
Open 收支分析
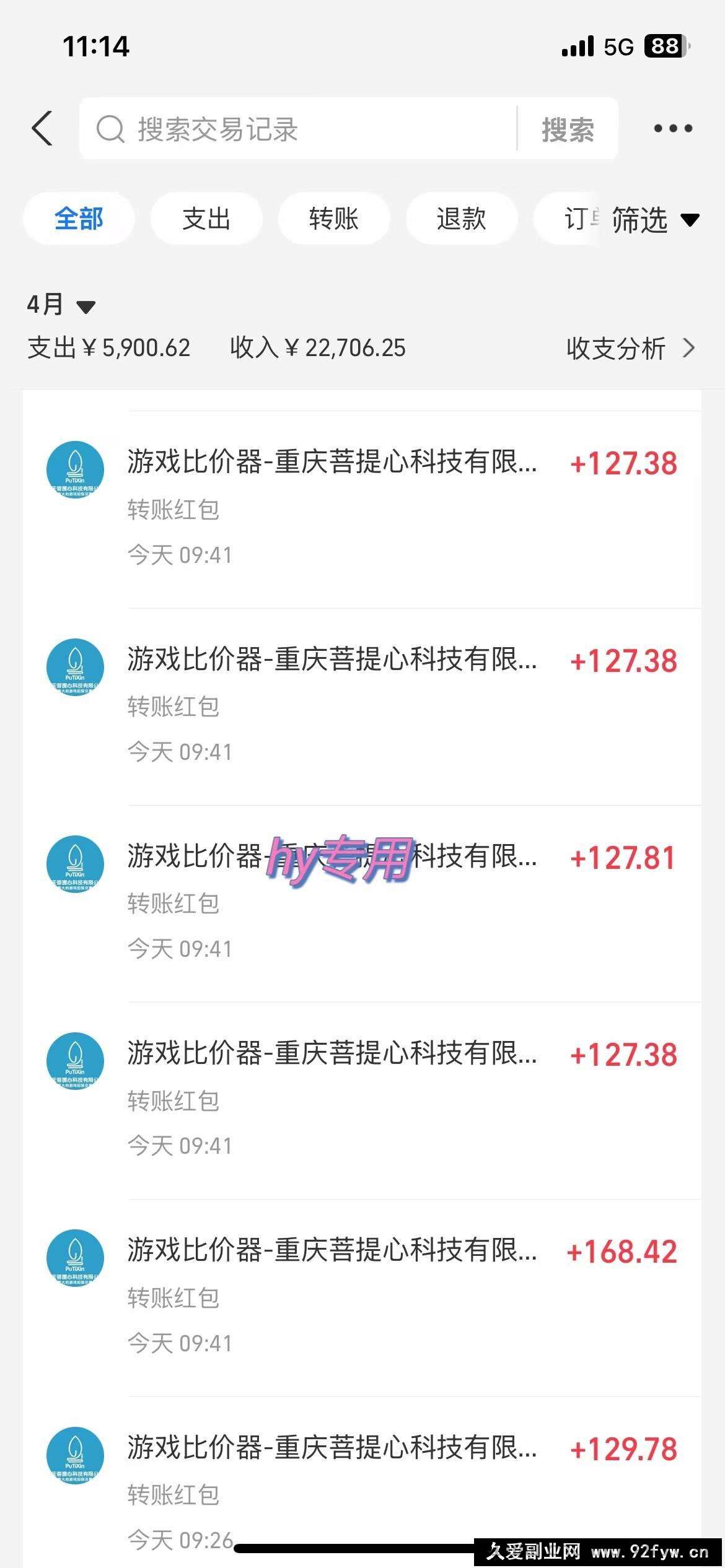pyautogui.click(x=631, y=348)
